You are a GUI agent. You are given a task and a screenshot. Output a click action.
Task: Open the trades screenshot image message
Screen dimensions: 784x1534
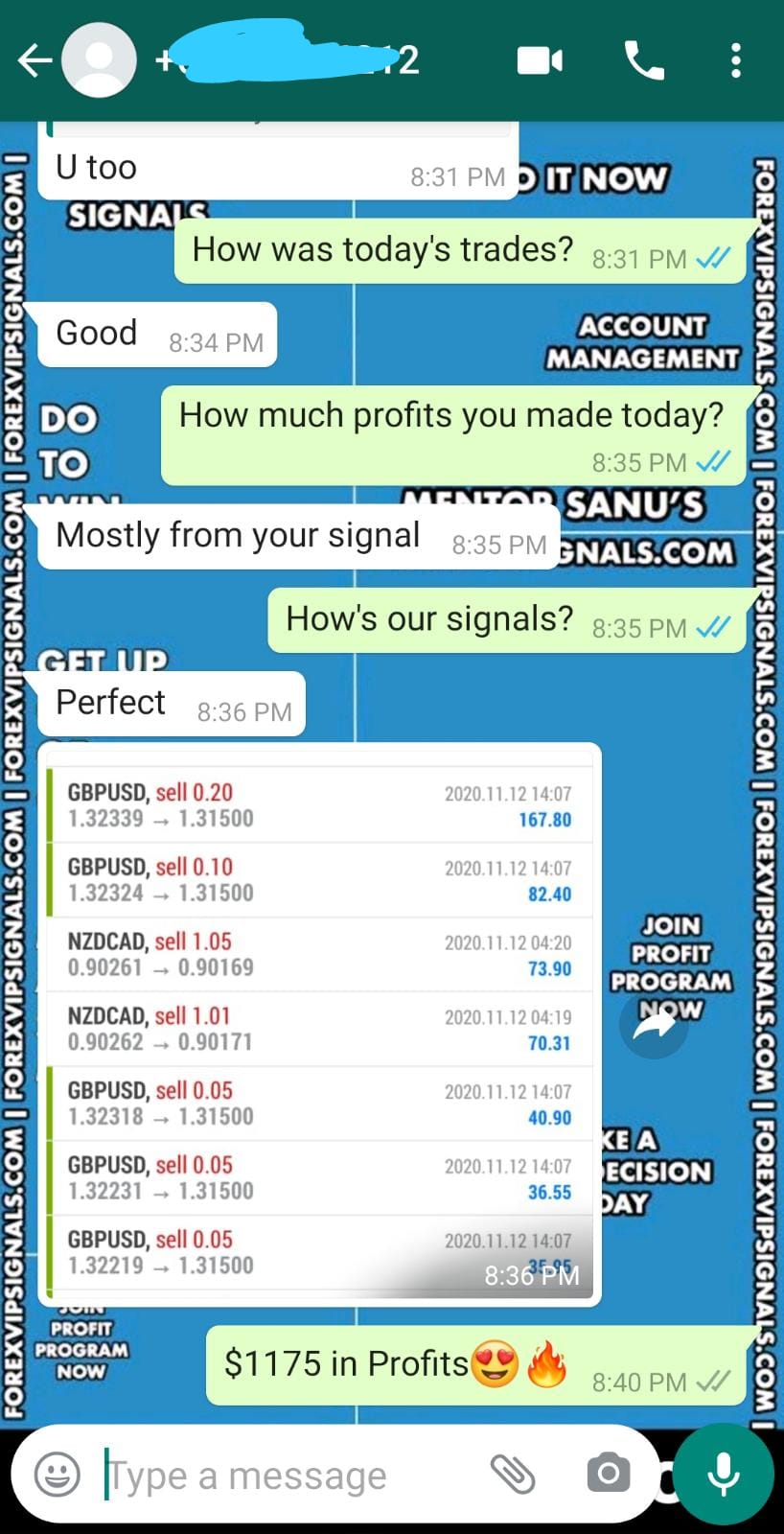[319, 1024]
